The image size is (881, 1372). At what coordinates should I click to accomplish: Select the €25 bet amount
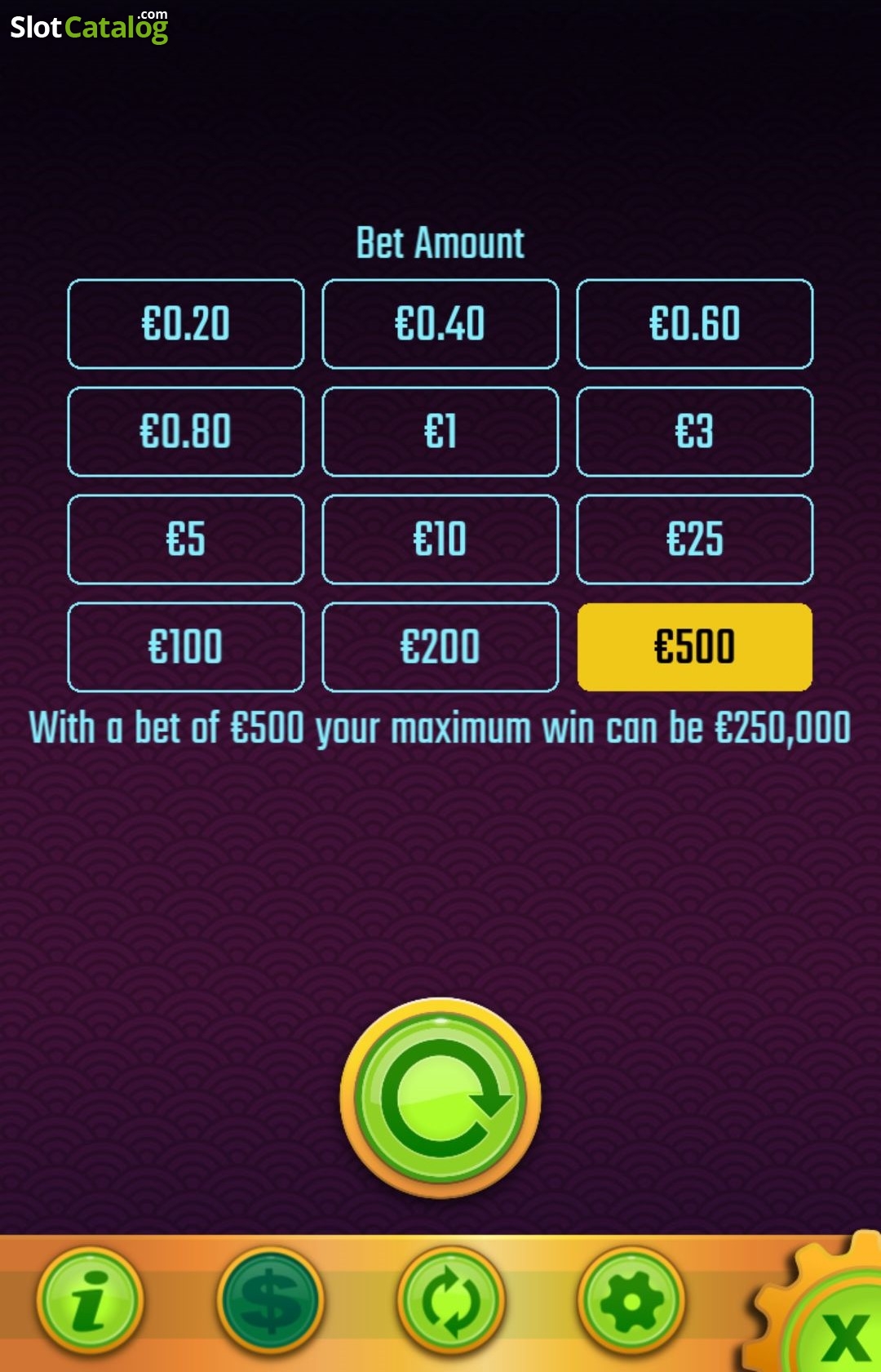click(695, 539)
